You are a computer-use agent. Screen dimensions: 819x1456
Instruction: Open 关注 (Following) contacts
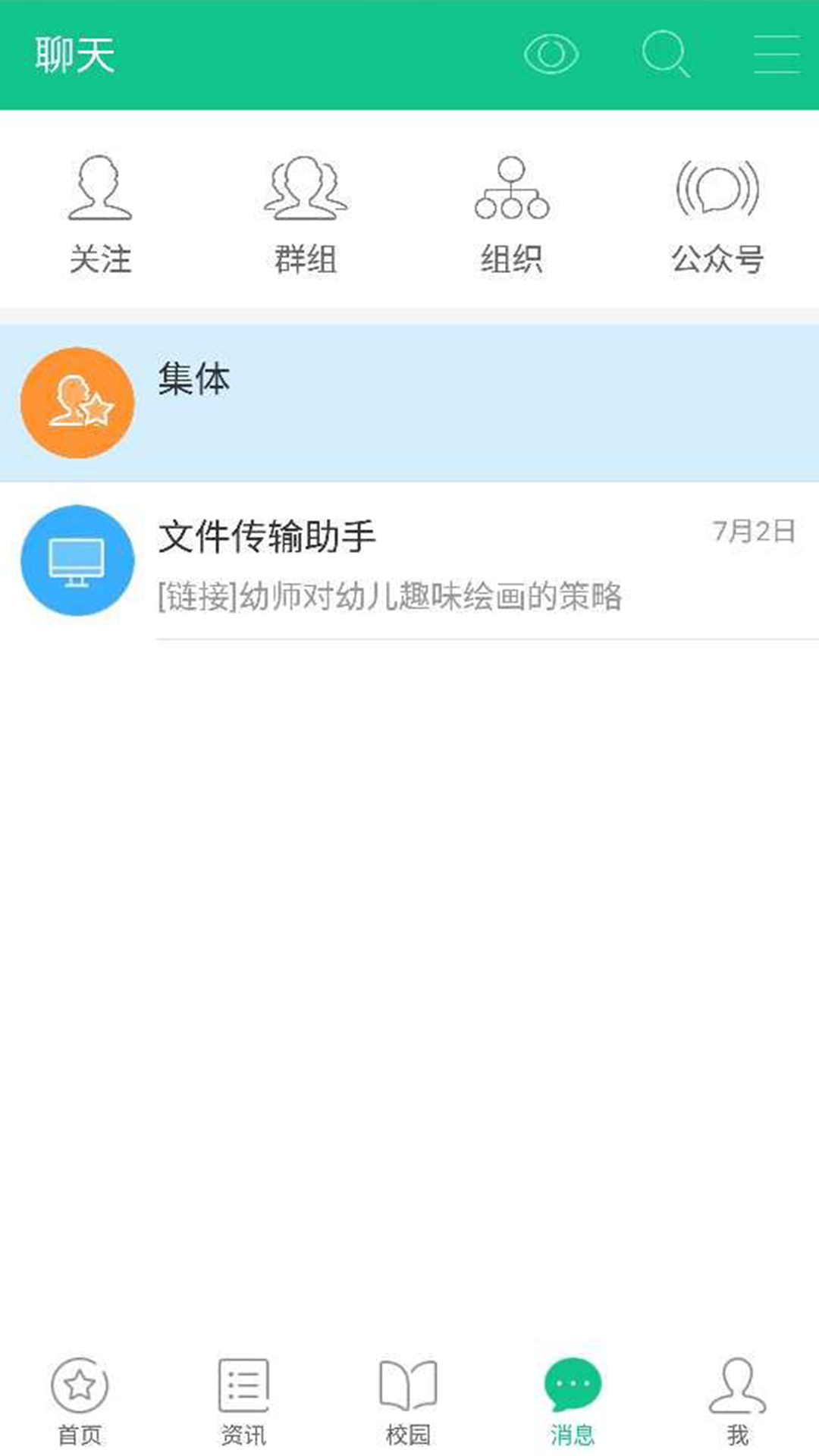click(x=100, y=215)
